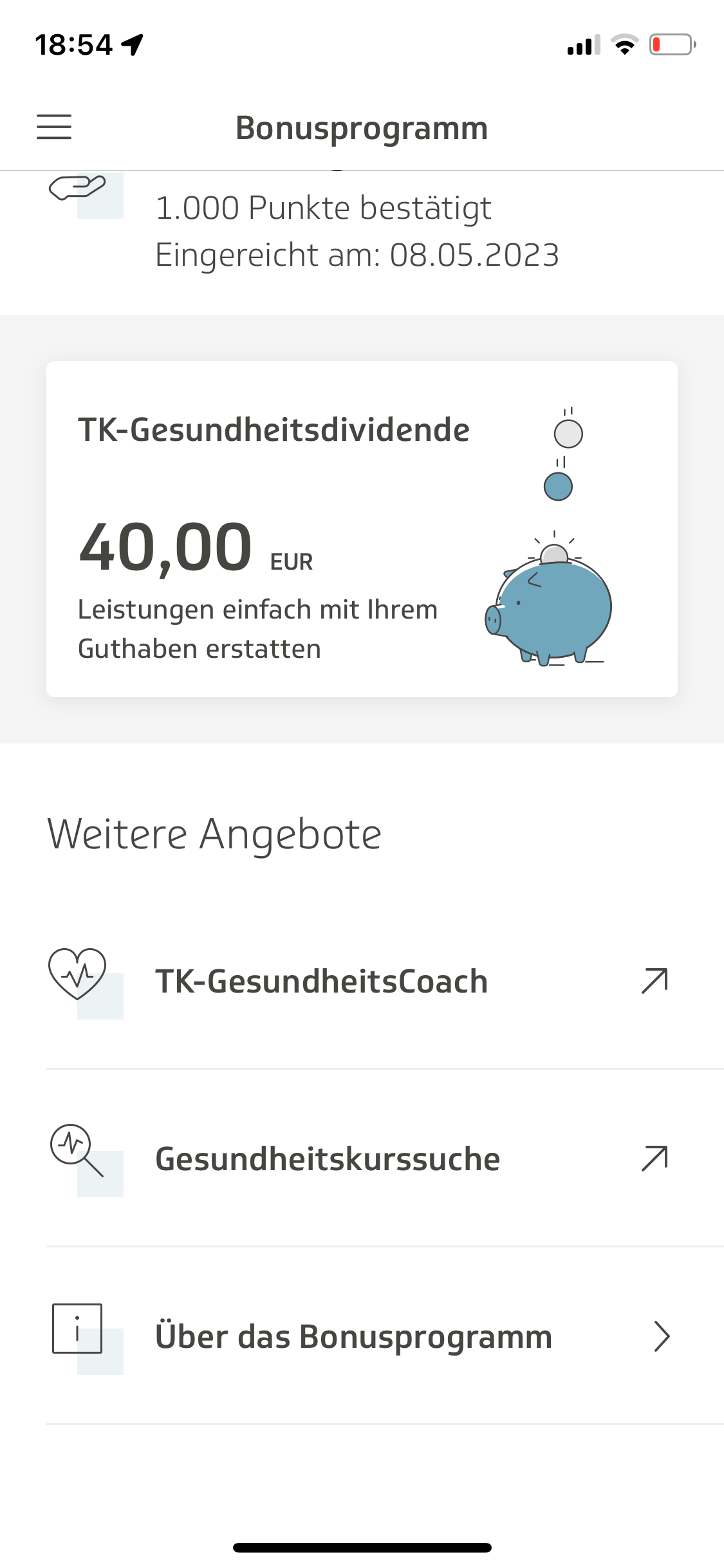Open the hamburger menu
Viewport: 724px width, 1568px height.
tap(54, 127)
